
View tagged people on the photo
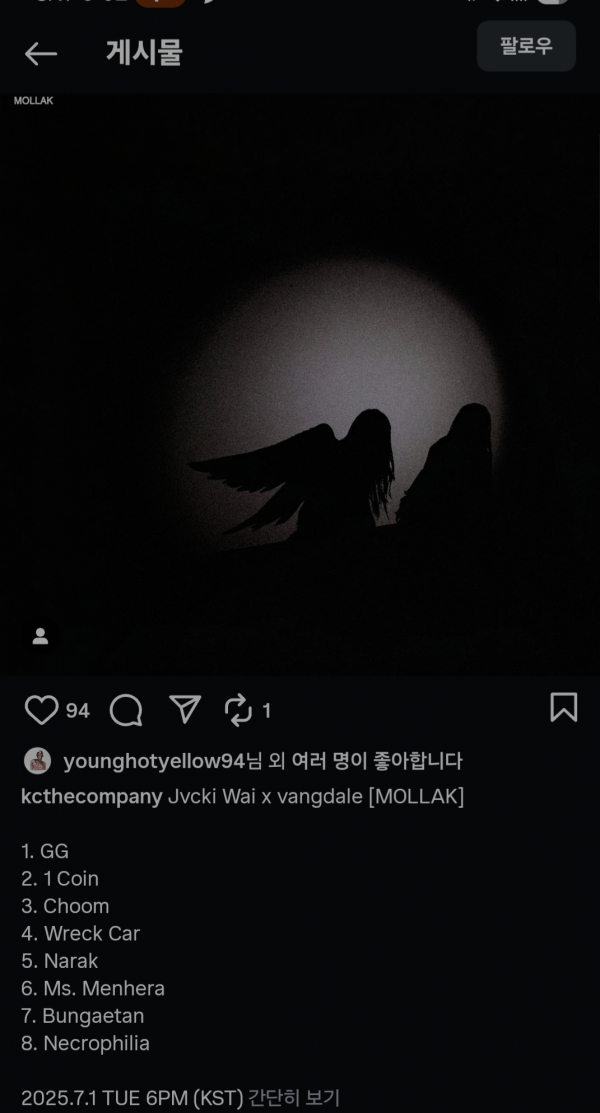click(40, 637)
